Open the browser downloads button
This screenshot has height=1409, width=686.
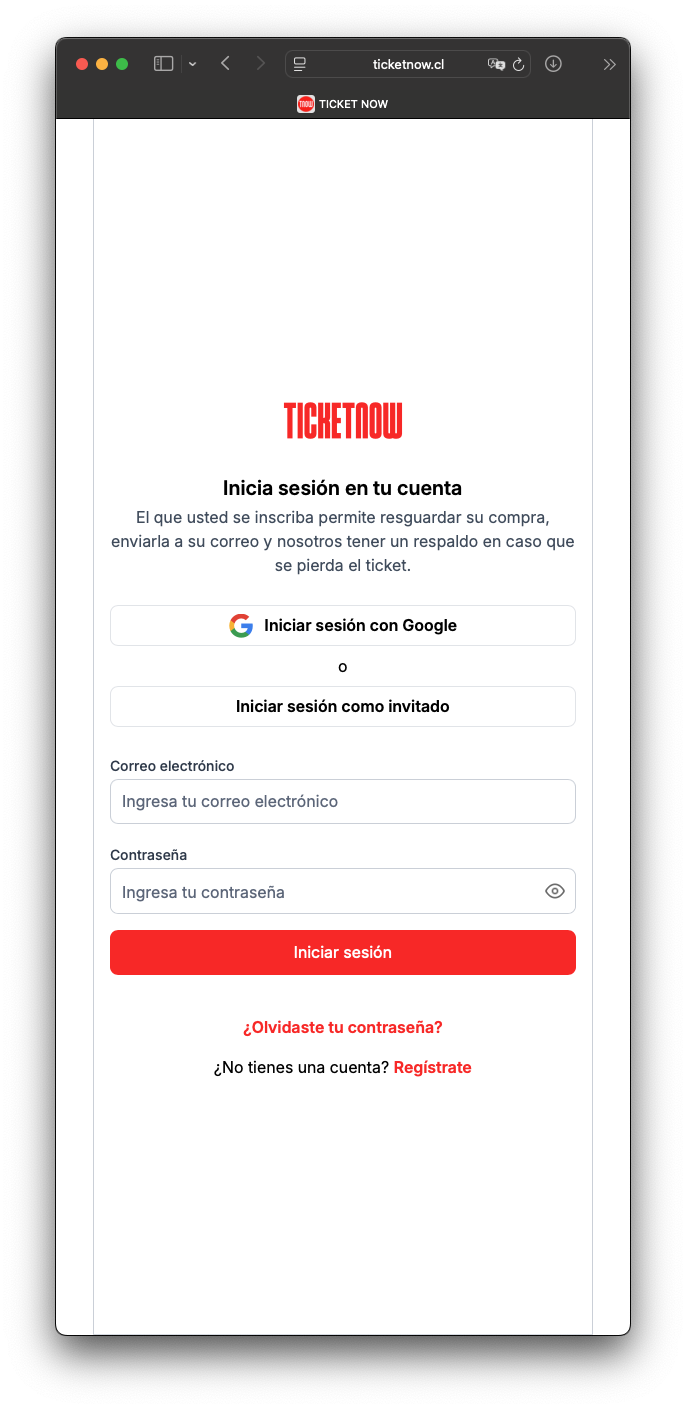click(553, 64)
